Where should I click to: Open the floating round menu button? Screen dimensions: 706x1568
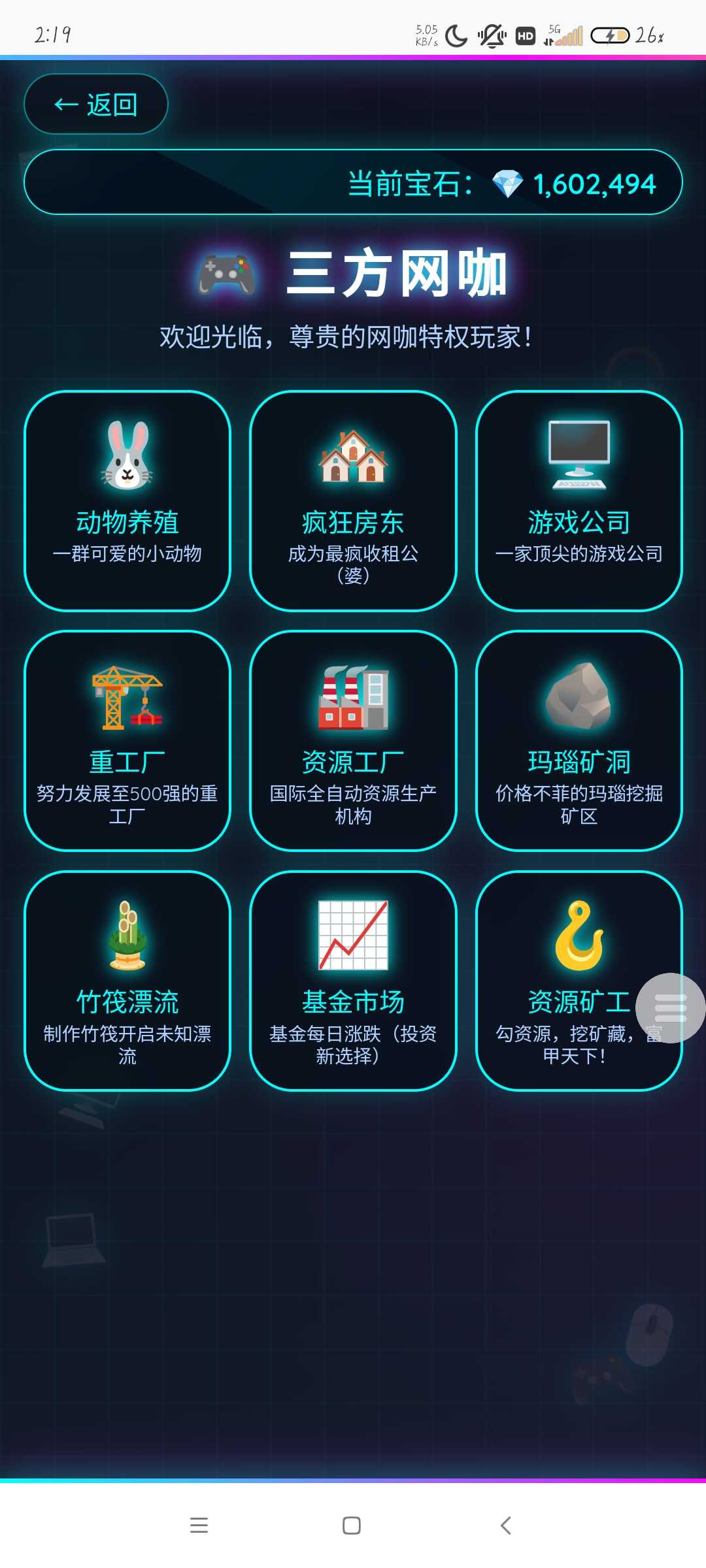[x=670, y=1008]
